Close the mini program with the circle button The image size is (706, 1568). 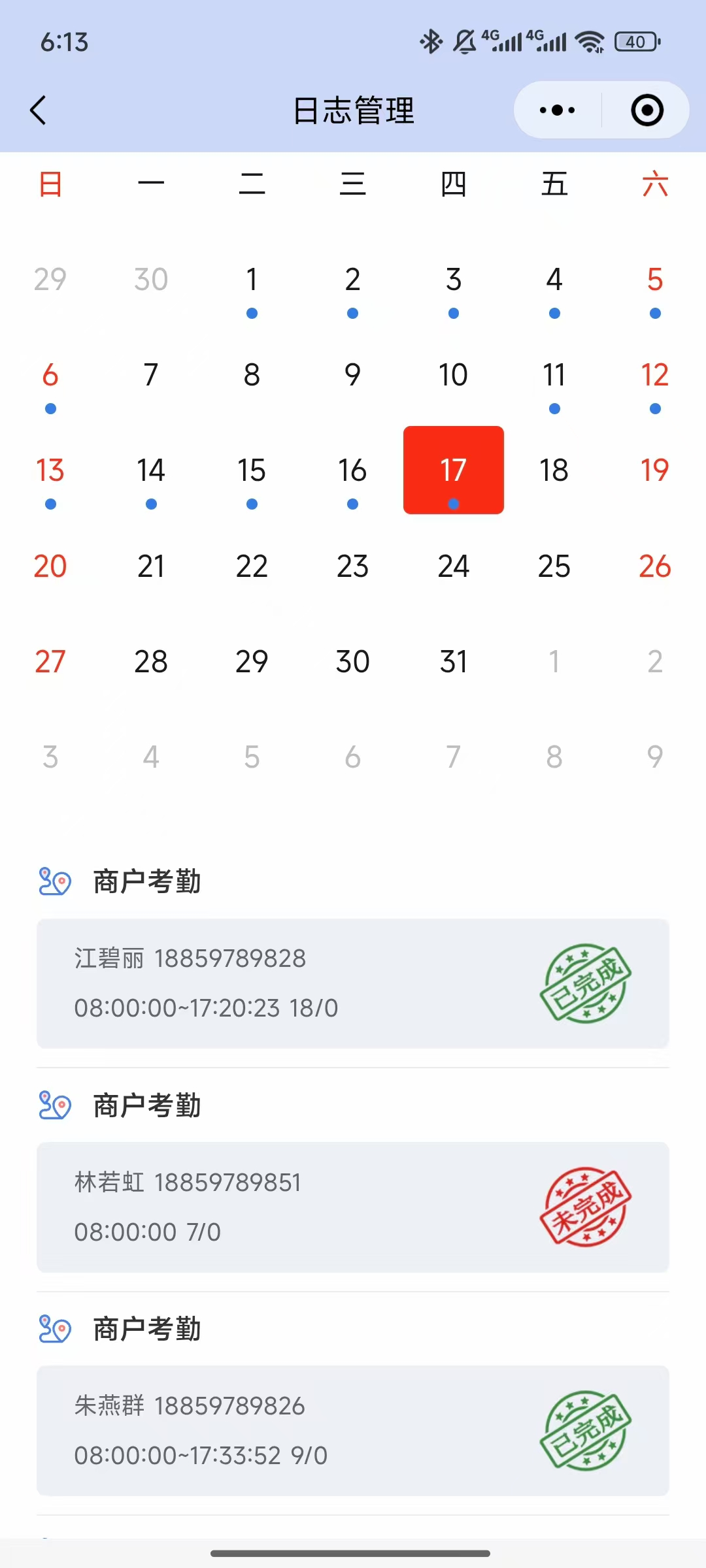point(647,110)
